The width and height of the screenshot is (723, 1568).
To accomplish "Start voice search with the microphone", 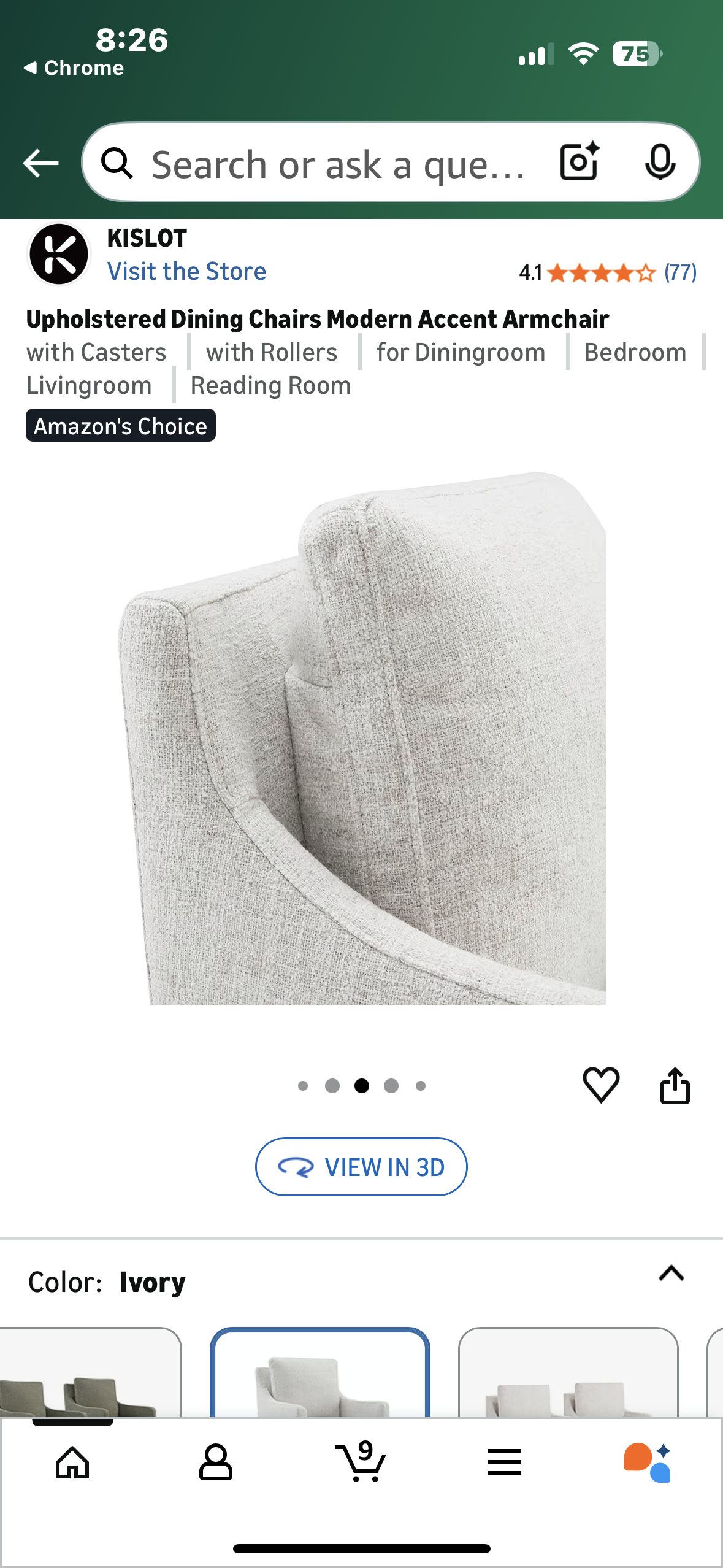I will tap(660, 162).
